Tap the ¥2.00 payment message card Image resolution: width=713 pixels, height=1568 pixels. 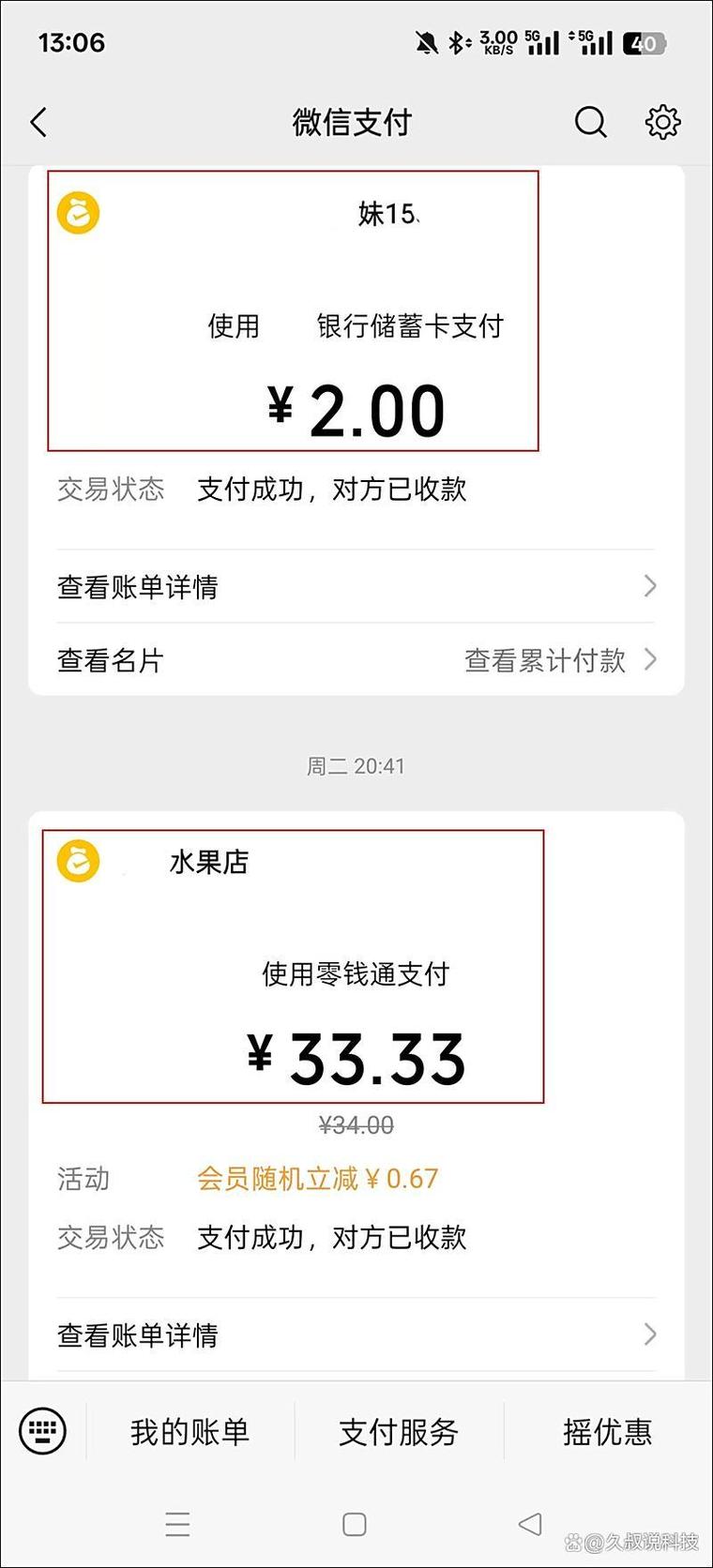point(292,309)
